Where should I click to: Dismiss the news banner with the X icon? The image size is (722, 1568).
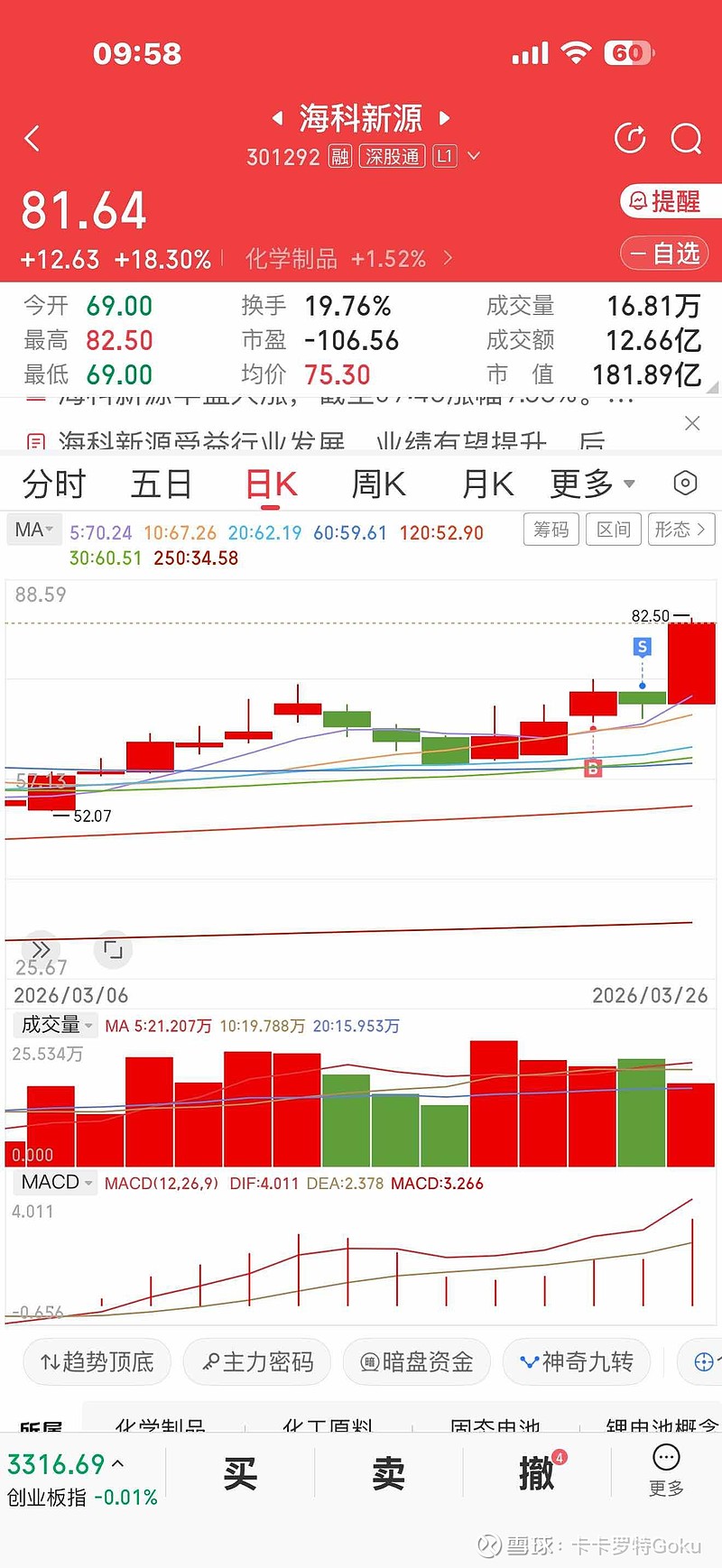coord(692,422)
